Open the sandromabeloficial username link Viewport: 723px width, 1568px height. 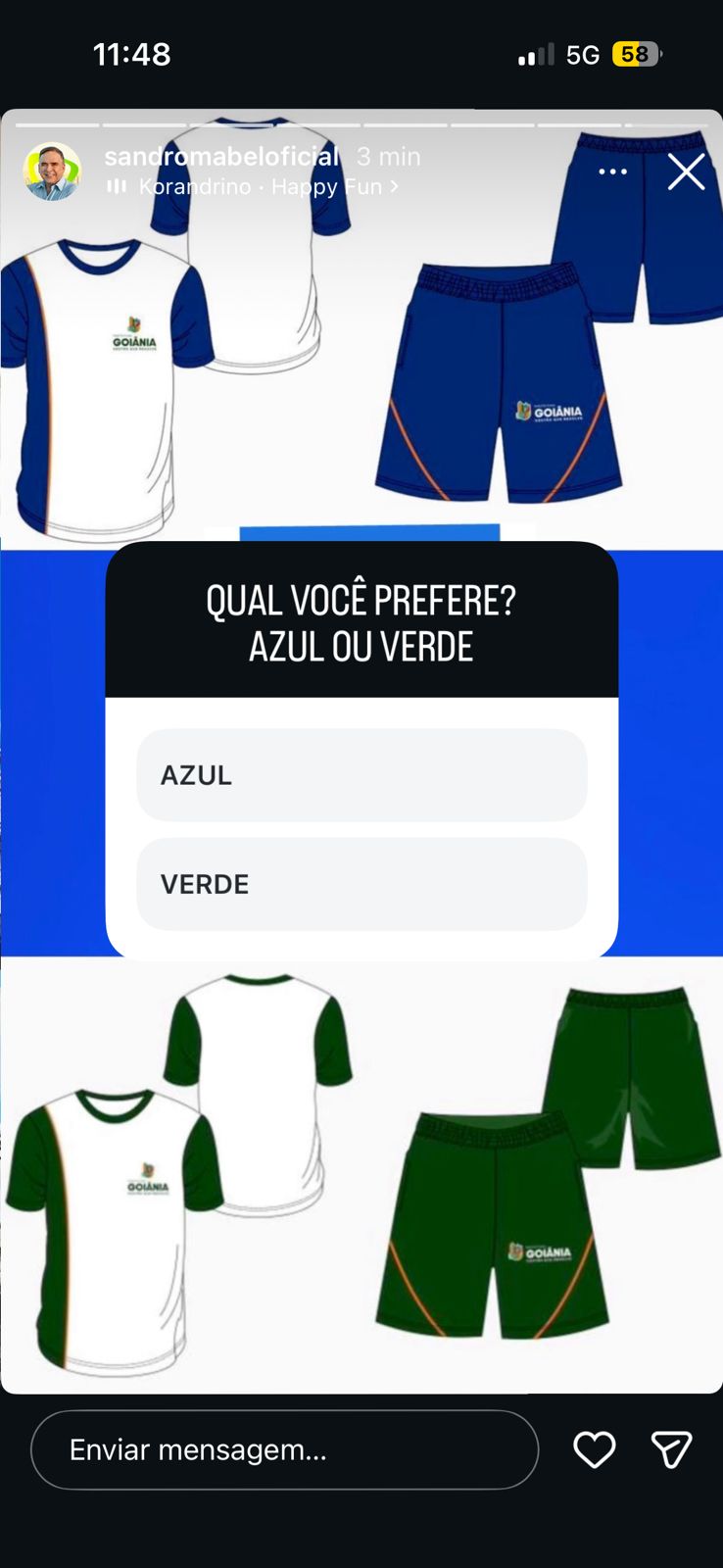click(x=221, y=157)
